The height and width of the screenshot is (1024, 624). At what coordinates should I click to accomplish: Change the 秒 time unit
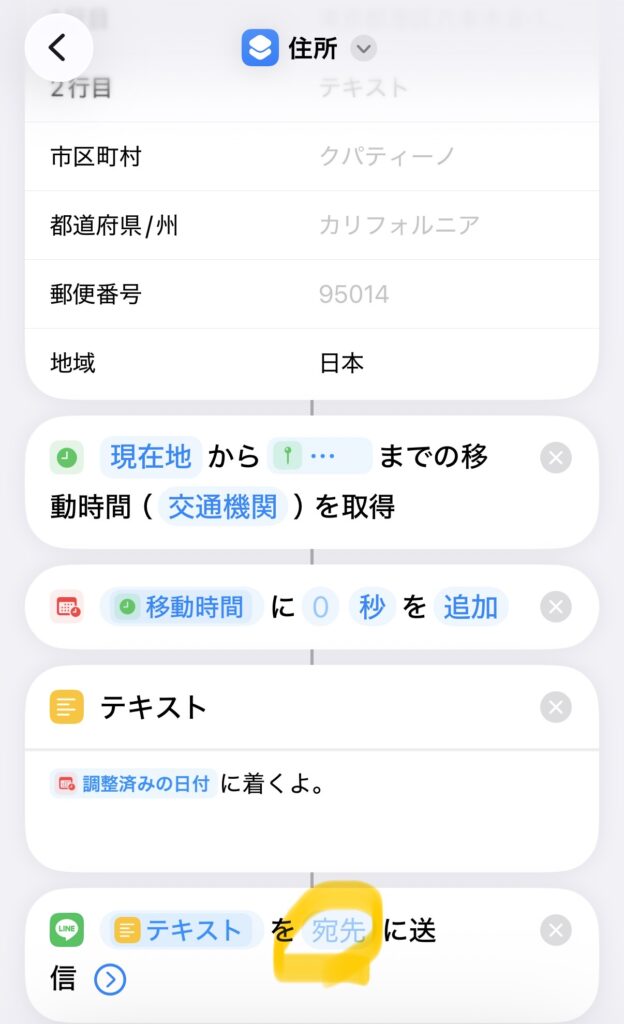coord(372,607)
